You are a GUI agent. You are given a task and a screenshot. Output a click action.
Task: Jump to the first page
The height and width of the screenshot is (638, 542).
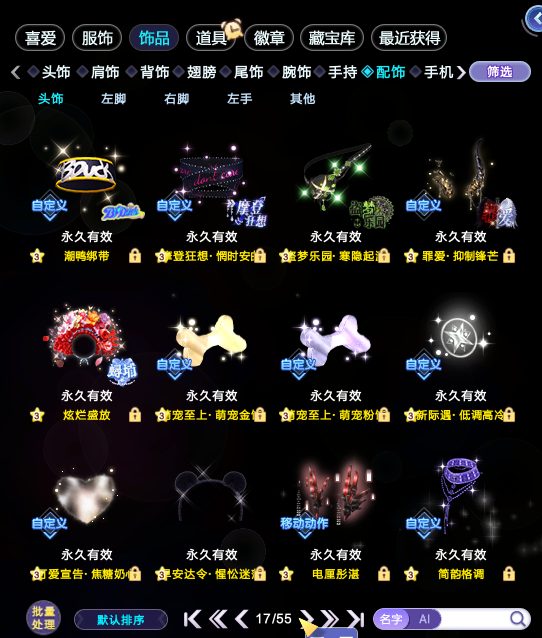[192, 619]
